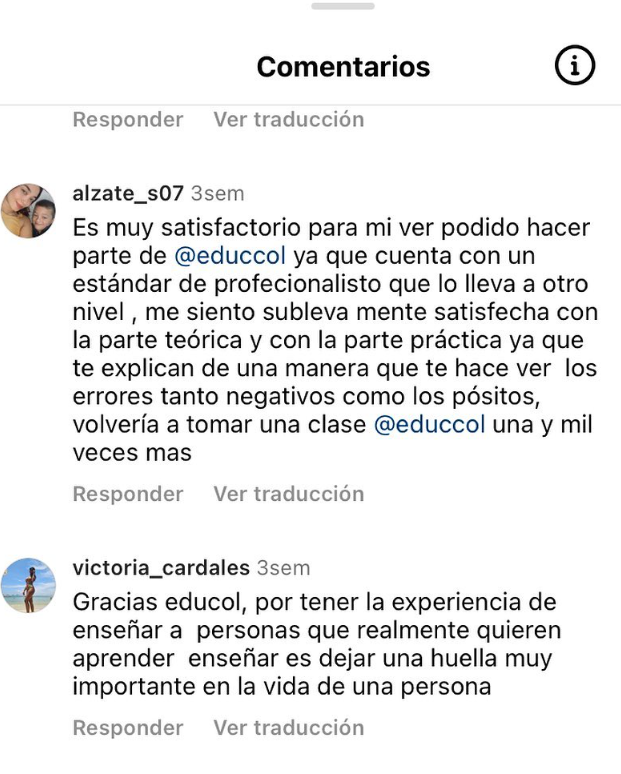The height and width of the screenshot is (774, 621).
Task: Tap Ver traducción just below the Comentarios header
Action: point(288,120)
